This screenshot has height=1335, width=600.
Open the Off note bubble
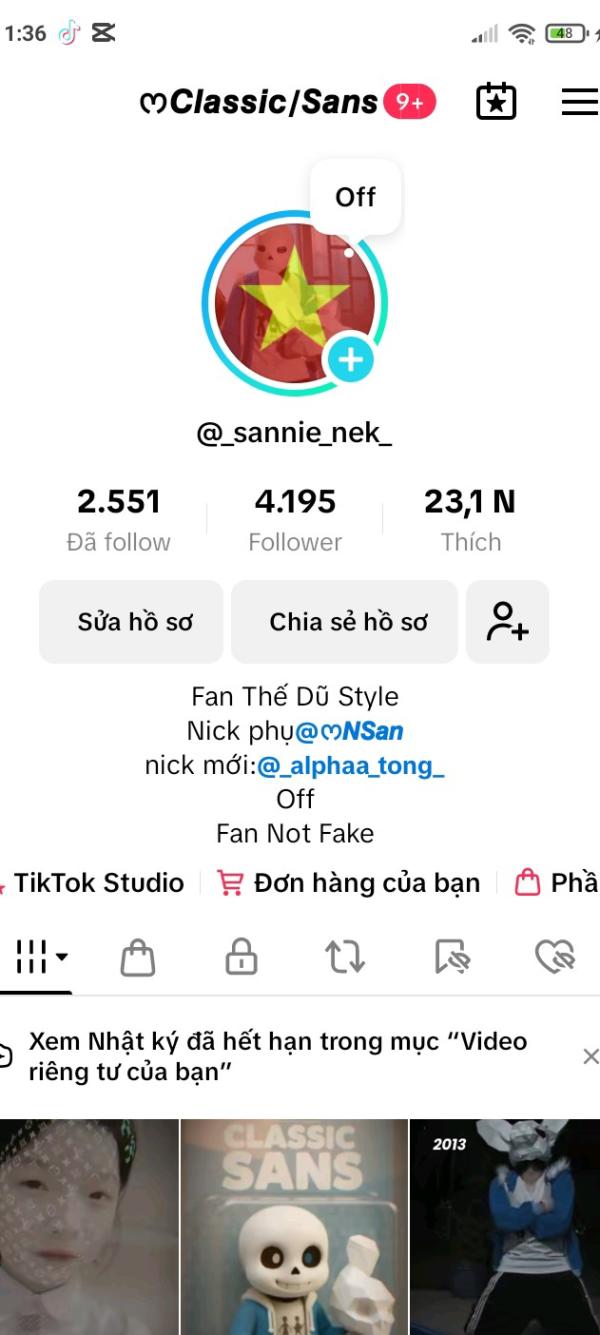(x=355, y=197)
